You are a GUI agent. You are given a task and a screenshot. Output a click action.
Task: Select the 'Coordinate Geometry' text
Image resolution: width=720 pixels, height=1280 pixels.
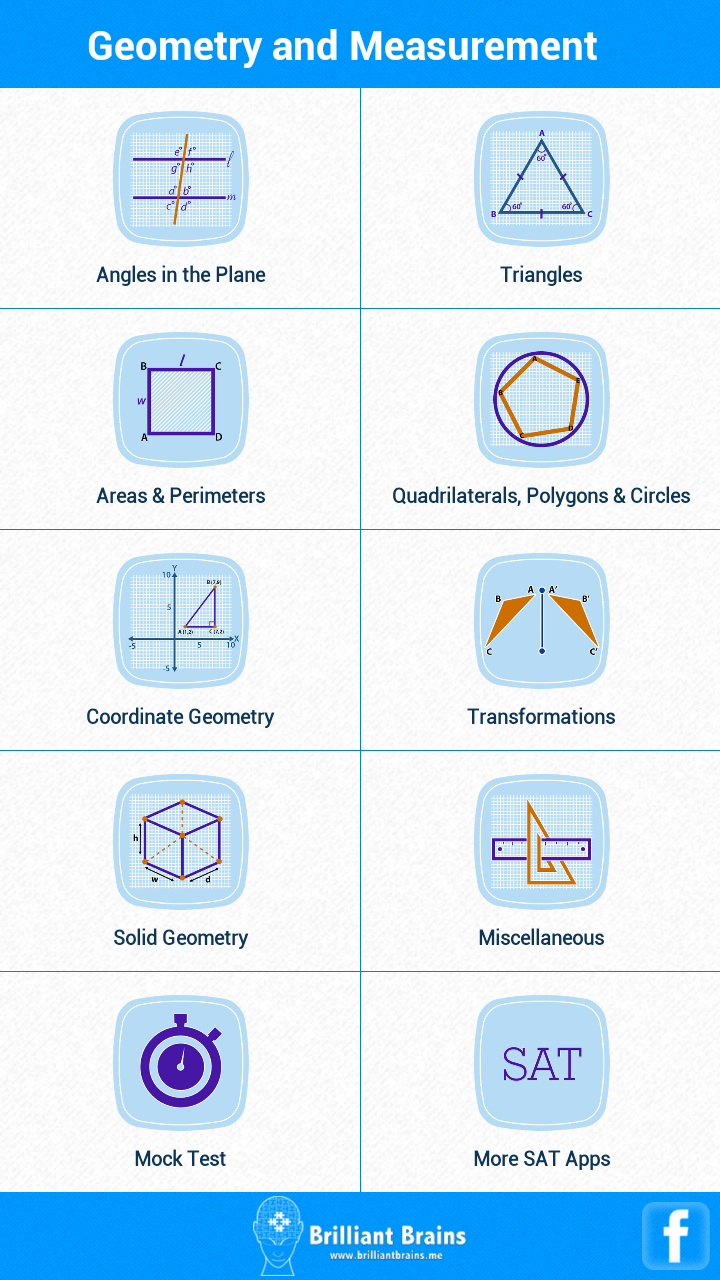point(180,716)
